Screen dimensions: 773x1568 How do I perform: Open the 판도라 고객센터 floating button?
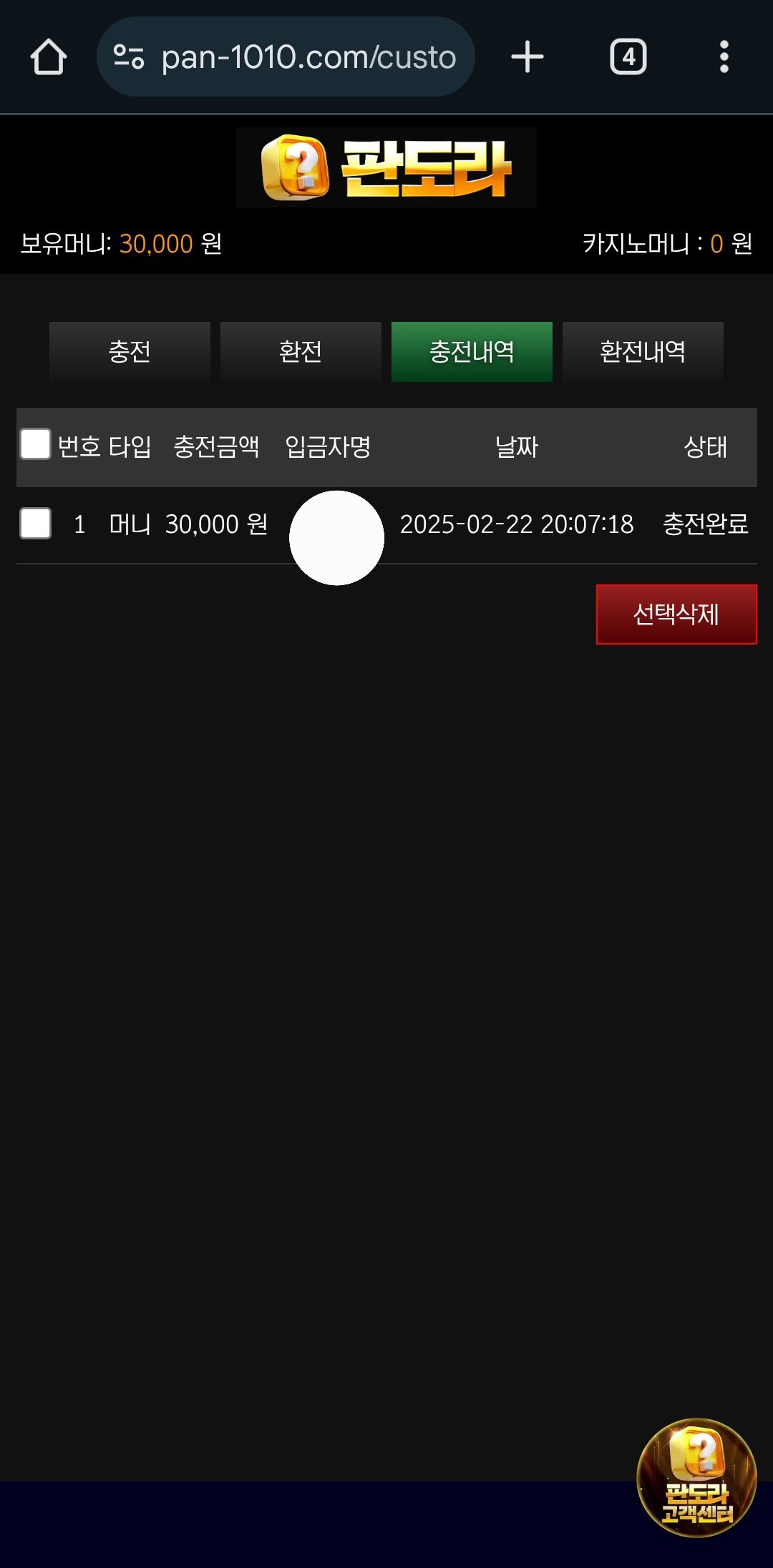tap(696, 1477)
